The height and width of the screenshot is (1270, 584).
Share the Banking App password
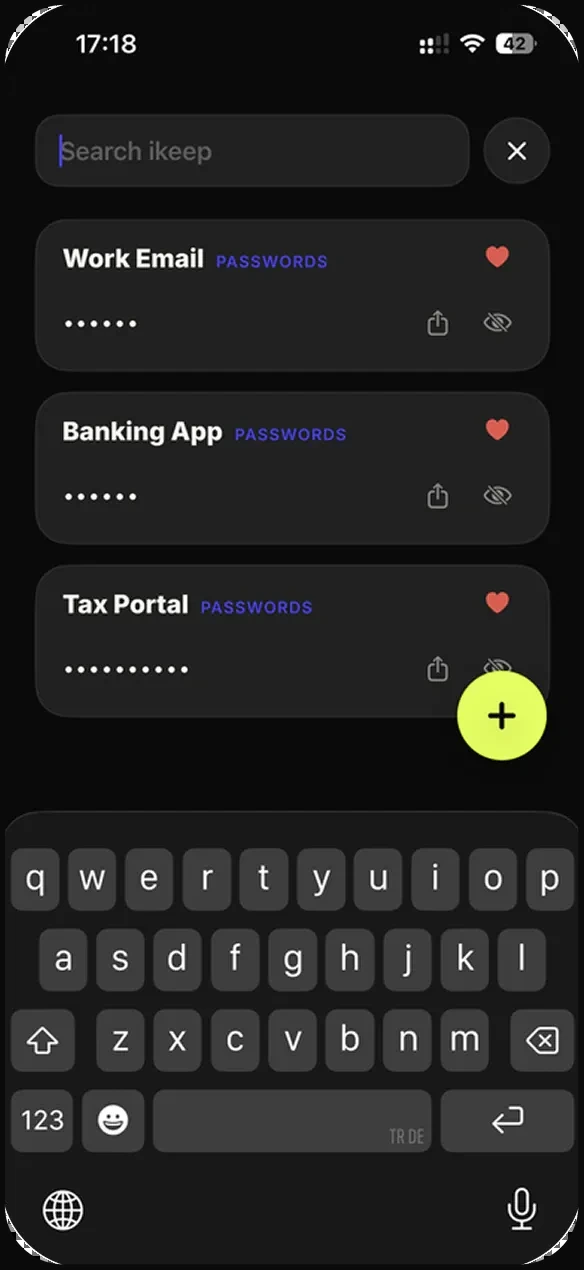[x=437, y=496]
